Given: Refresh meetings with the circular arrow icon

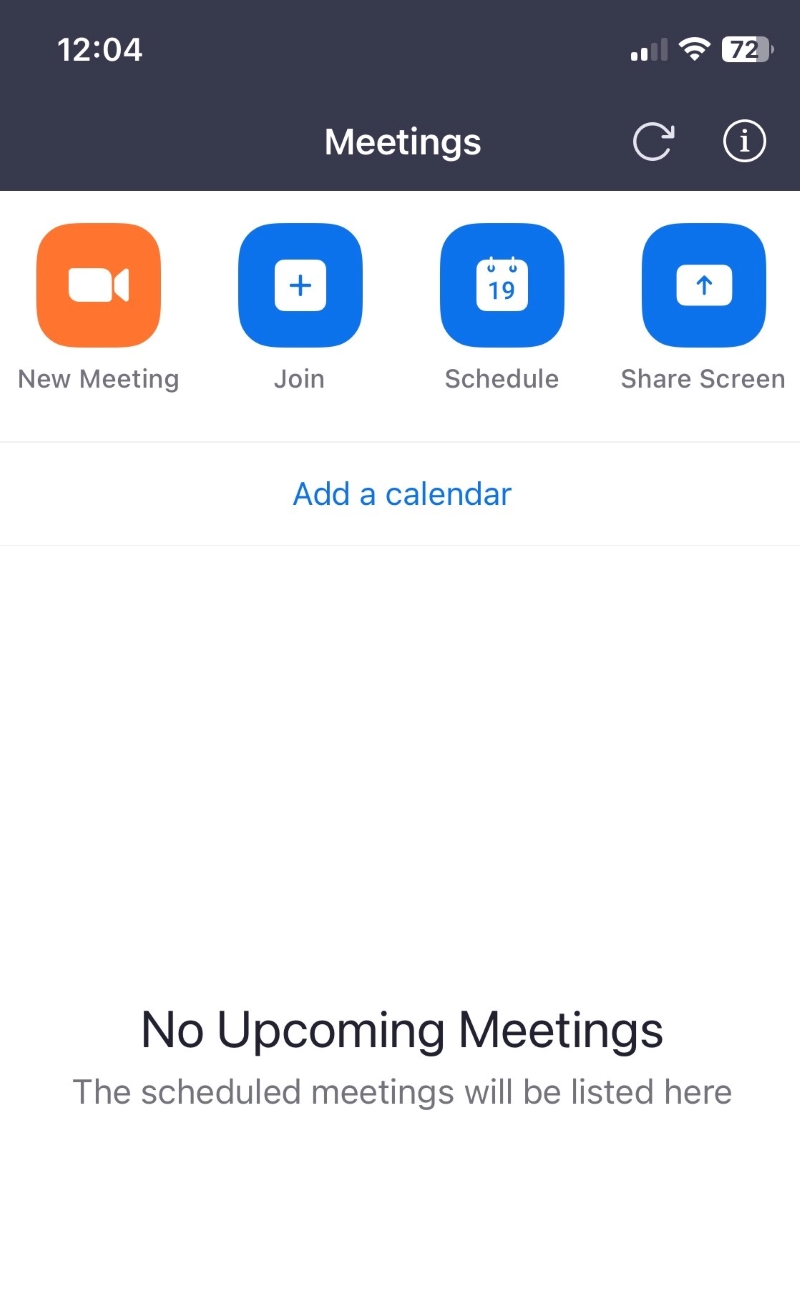Looking at the screenshot, I should pyautogui.click(x=653, y=141).
